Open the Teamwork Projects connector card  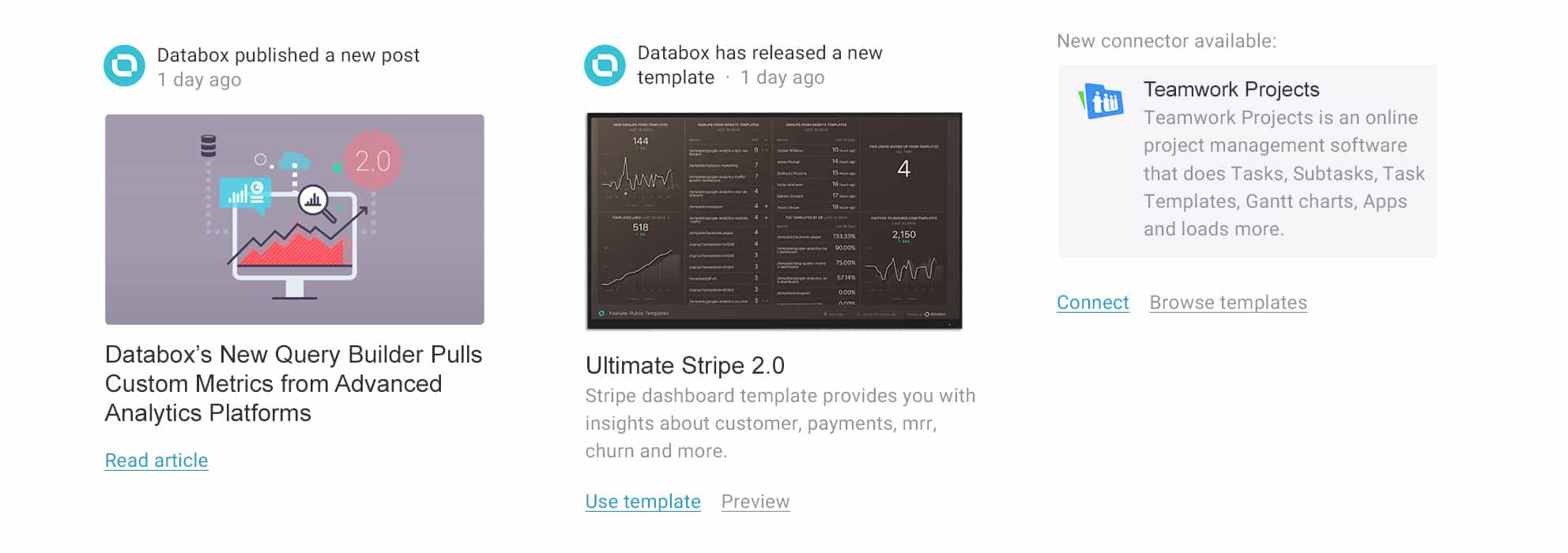(x=1247, y=160)
